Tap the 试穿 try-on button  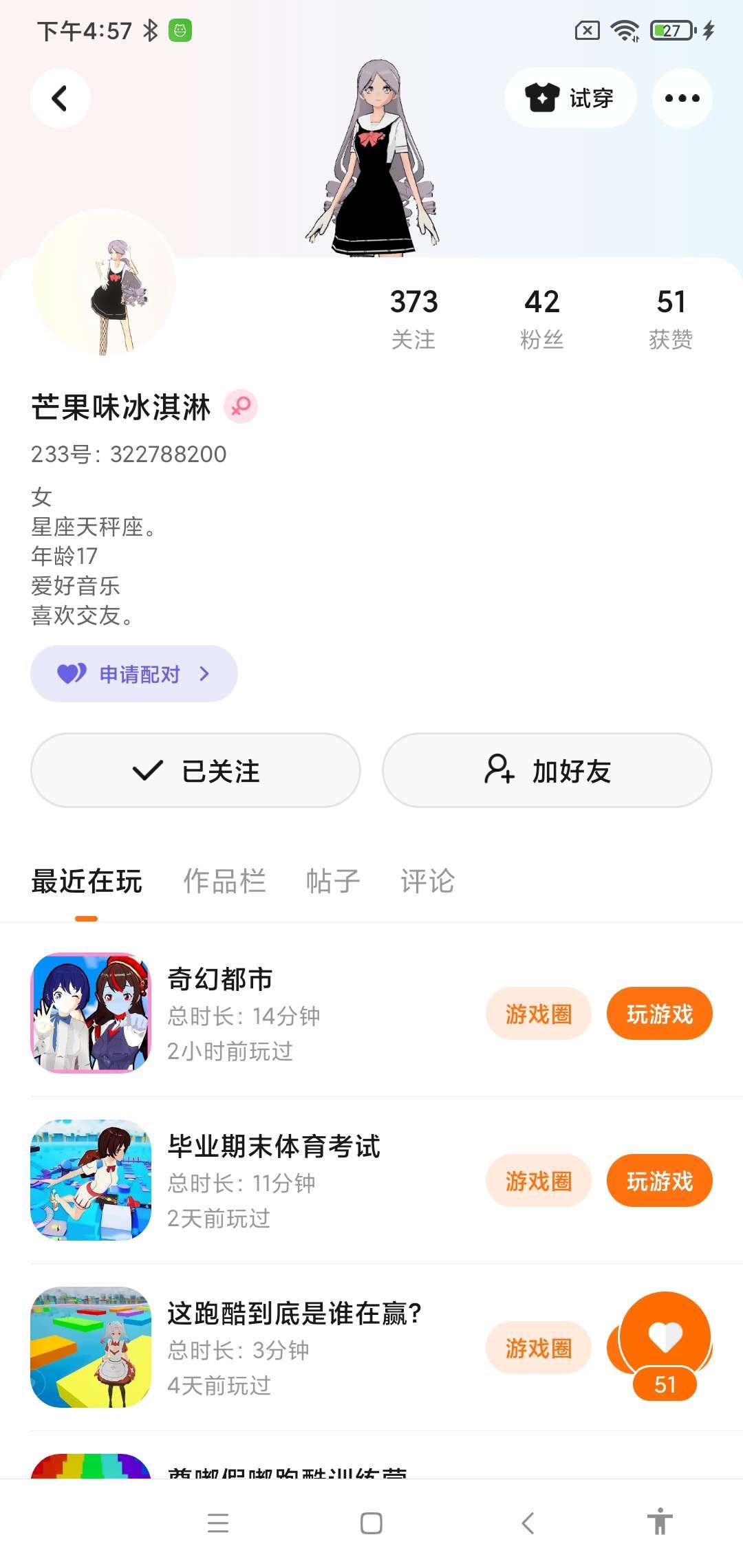(x=570, y=98)
